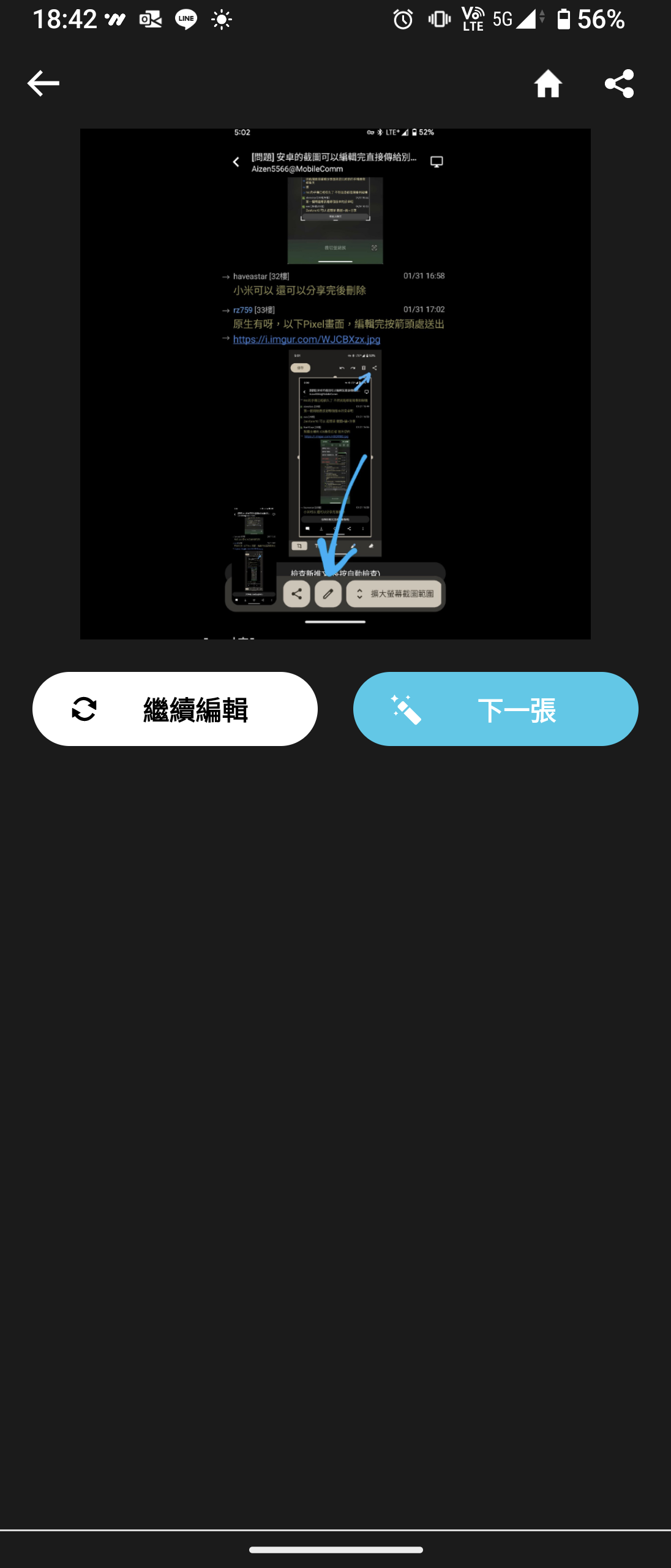This screenshot has height=1568, width=671.
Task: Open the edited image preview
Action: [335, 384]
